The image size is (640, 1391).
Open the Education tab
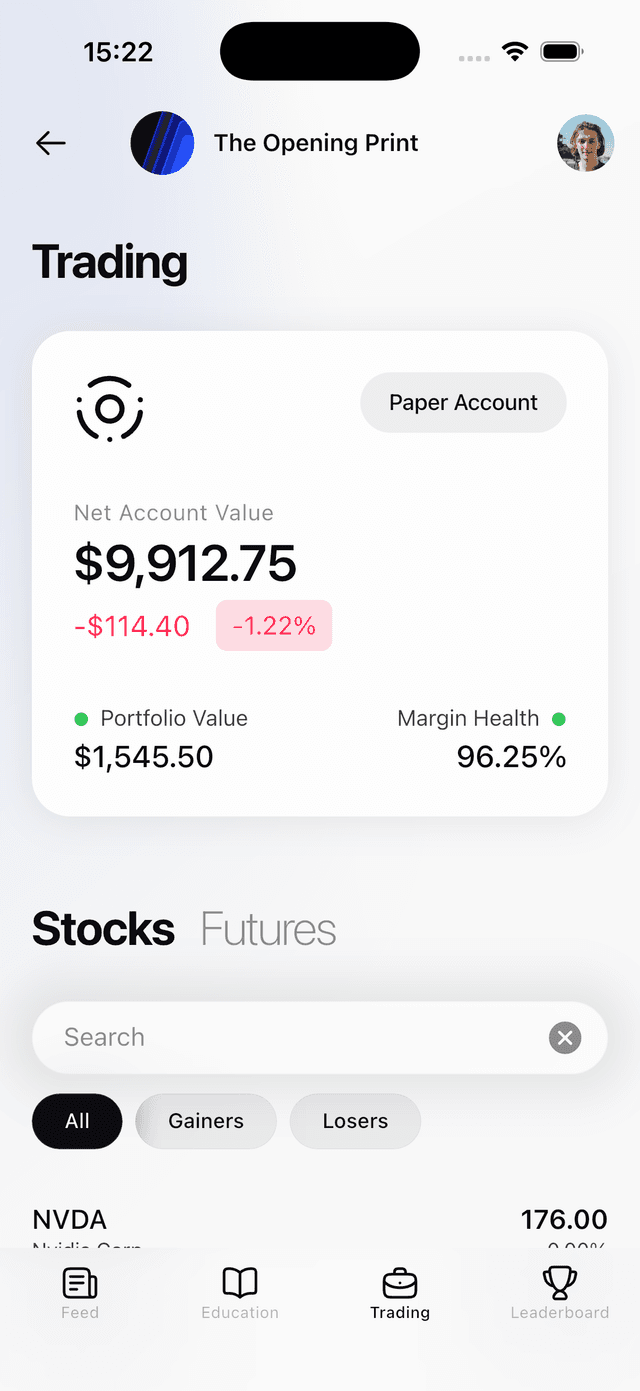pyautogui.click(x=240, y=1293)
